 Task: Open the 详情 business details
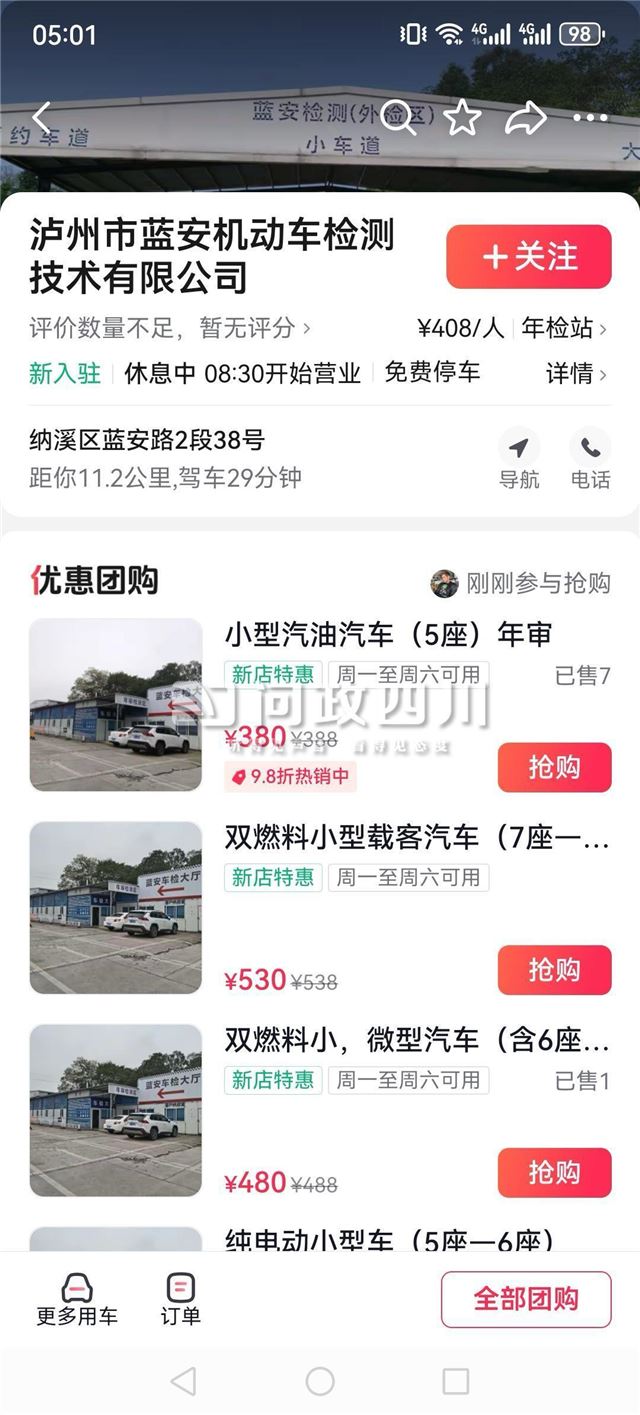[x=576, y=374]
